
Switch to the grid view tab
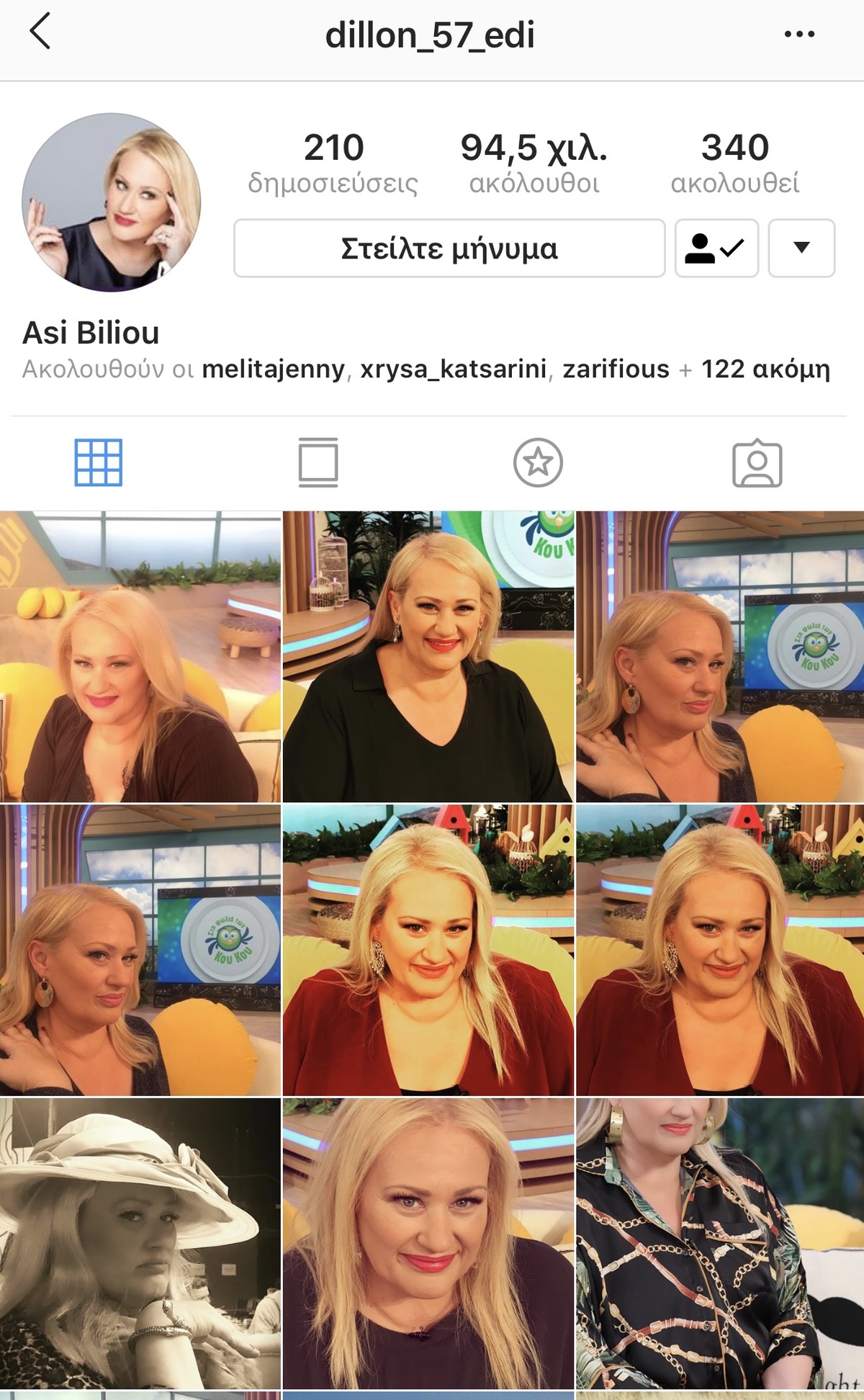click(98, 462)
